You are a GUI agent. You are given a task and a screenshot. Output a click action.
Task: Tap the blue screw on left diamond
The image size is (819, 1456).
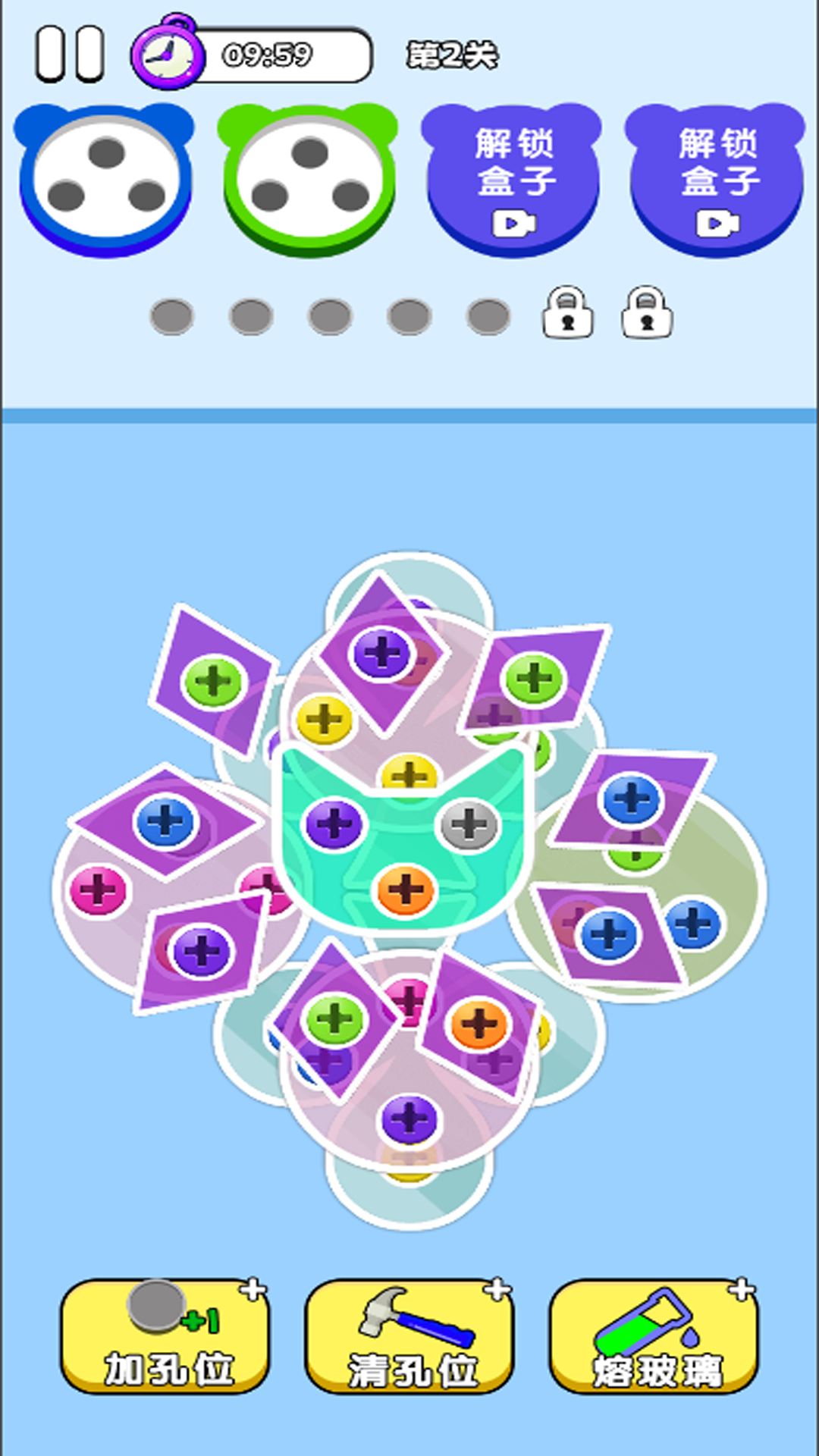tap(165, 821)
